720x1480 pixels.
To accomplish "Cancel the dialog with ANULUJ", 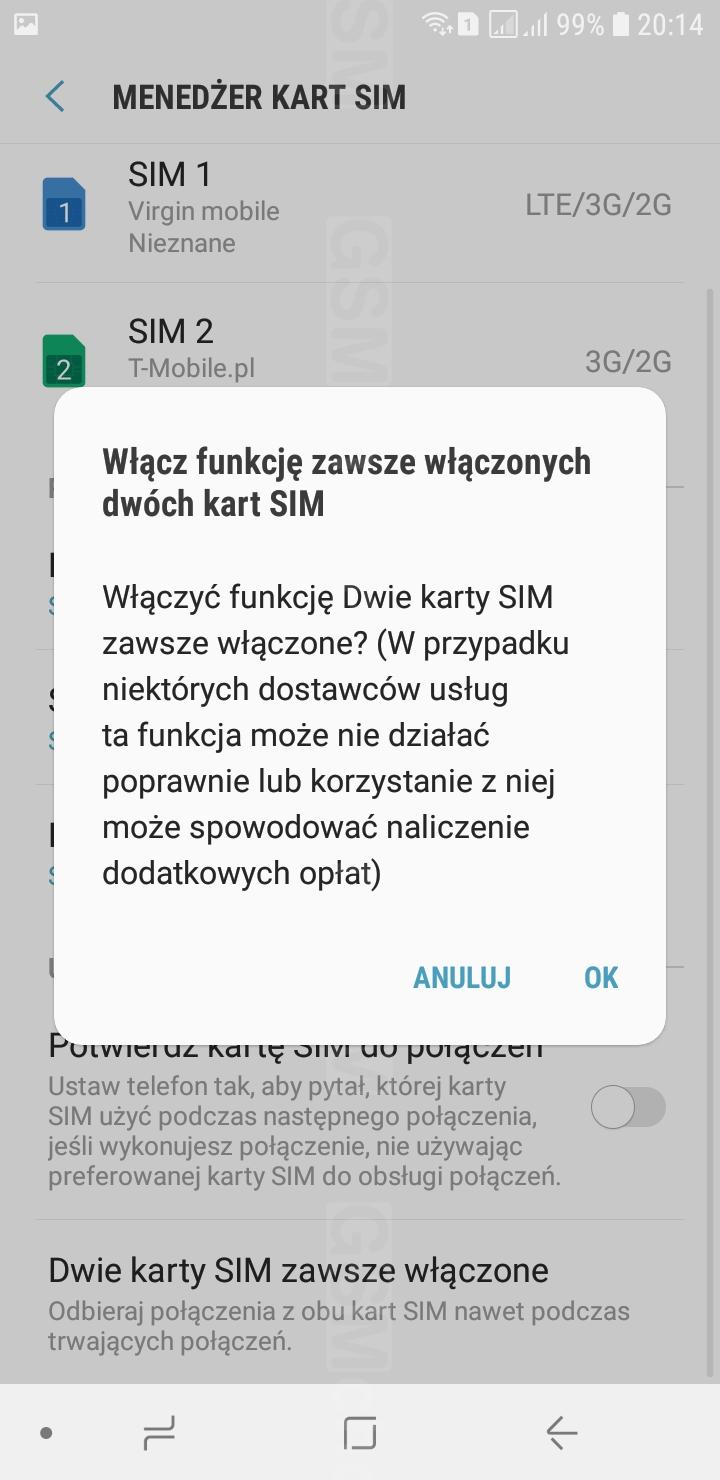I will pos(462,977).
